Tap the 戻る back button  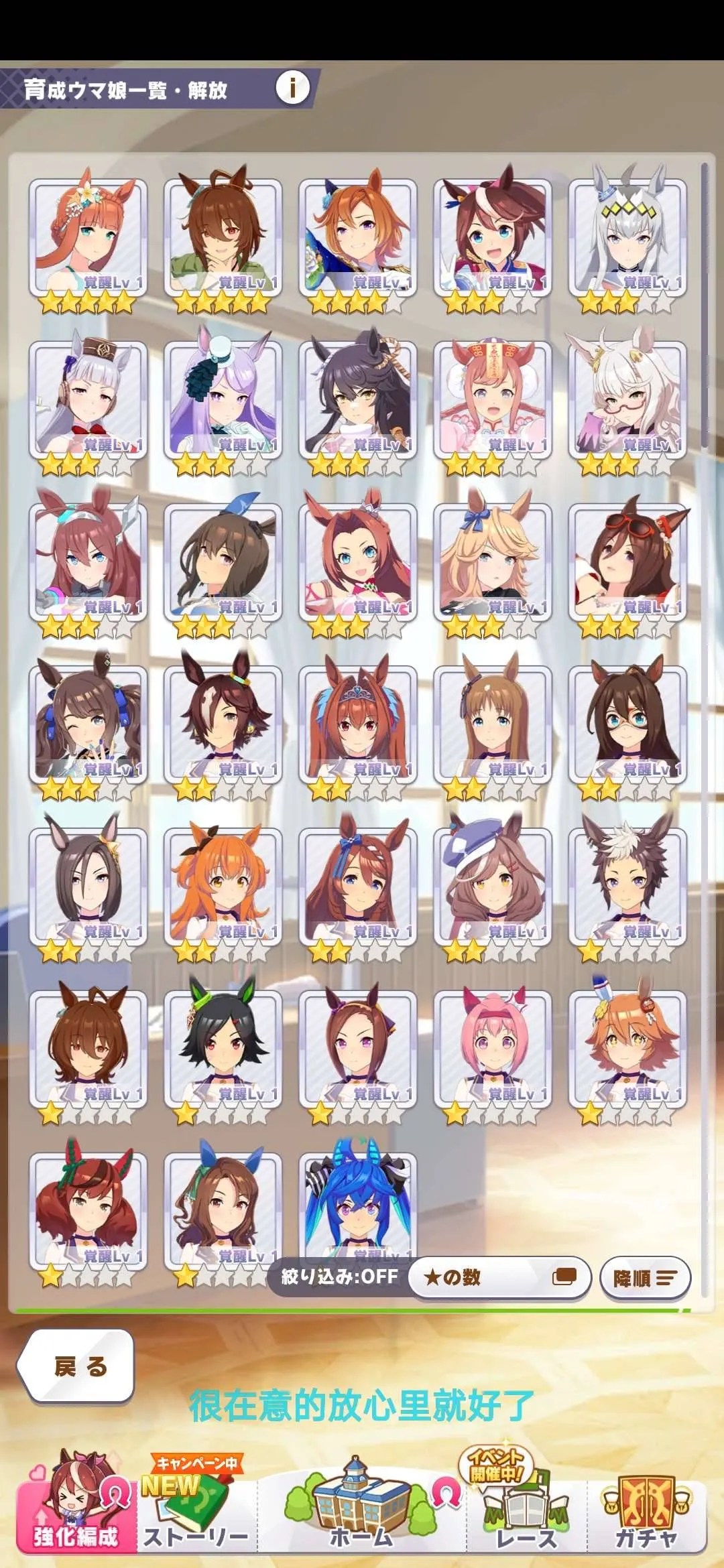(77, 1366)
